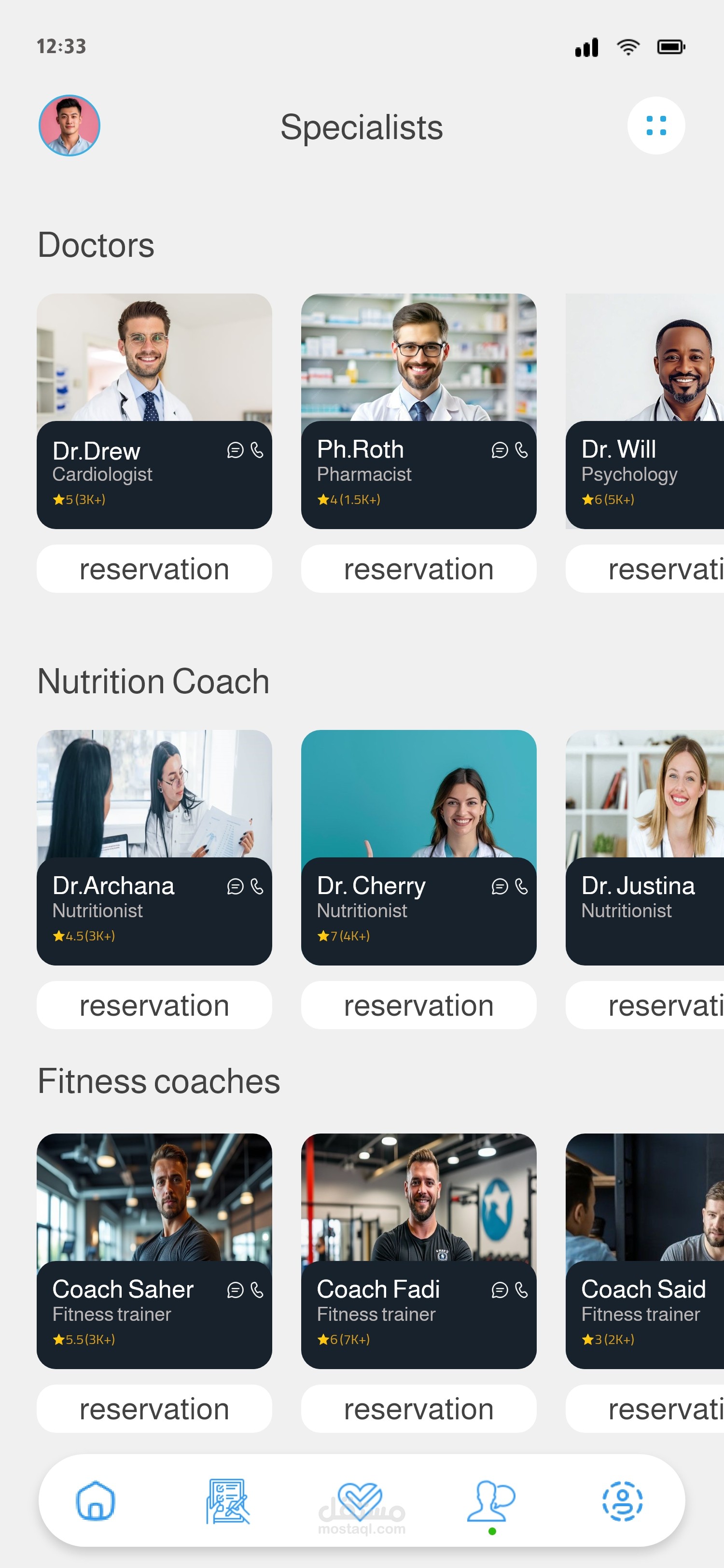Open Dr.Archana nutritionist card
724x1568 pixels.
click(x=154, y=847)
